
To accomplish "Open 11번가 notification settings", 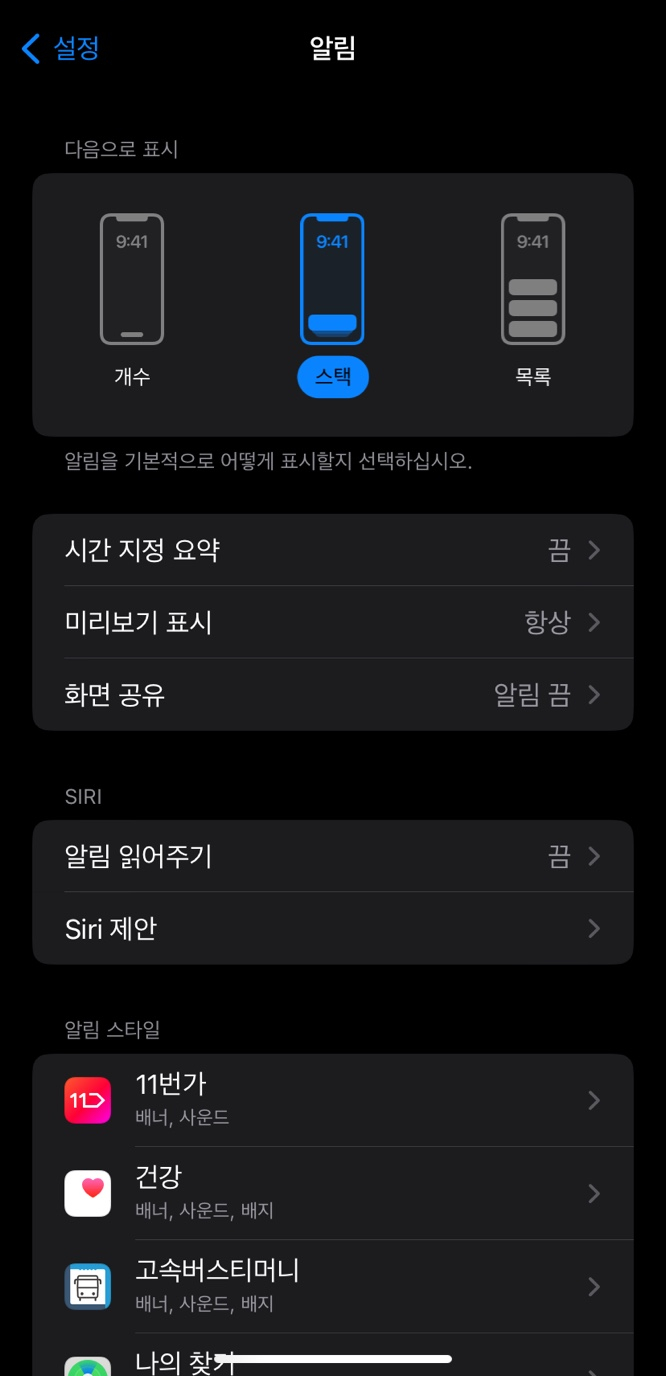I will tap(333, 1100).
